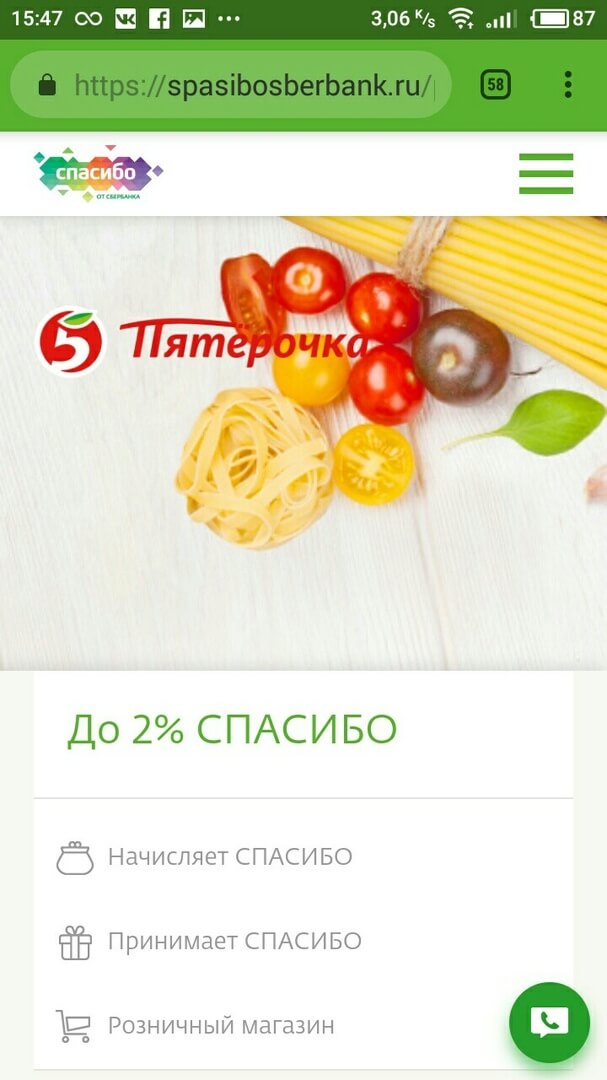This screenshot has height=1080, width=607.
Task: Open the browser overflow menu
Action: 567,85
